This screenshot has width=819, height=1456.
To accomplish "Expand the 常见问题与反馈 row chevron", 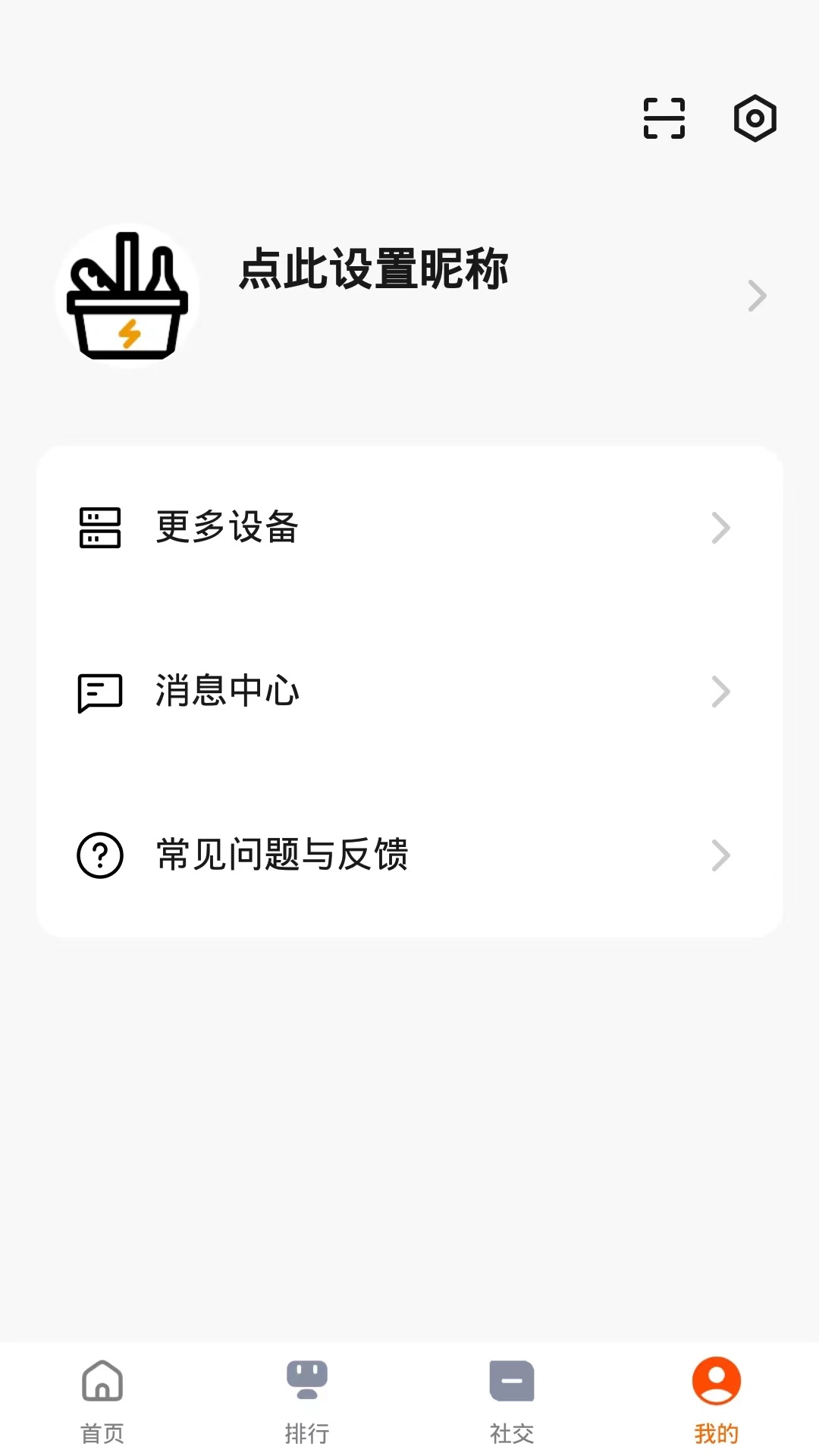I will point(721,855).
